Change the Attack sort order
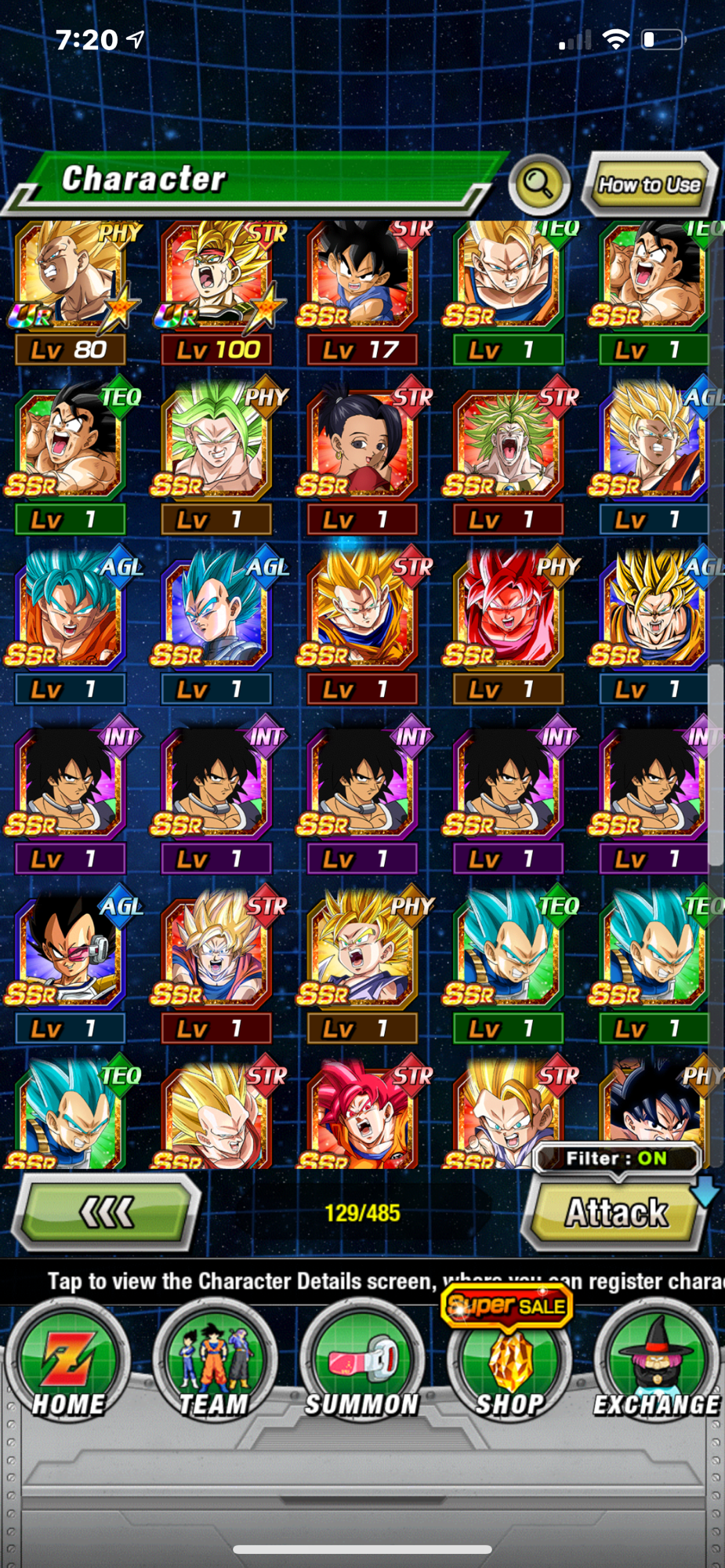Screen dimensions: 725x1568 coord(616,1213)
